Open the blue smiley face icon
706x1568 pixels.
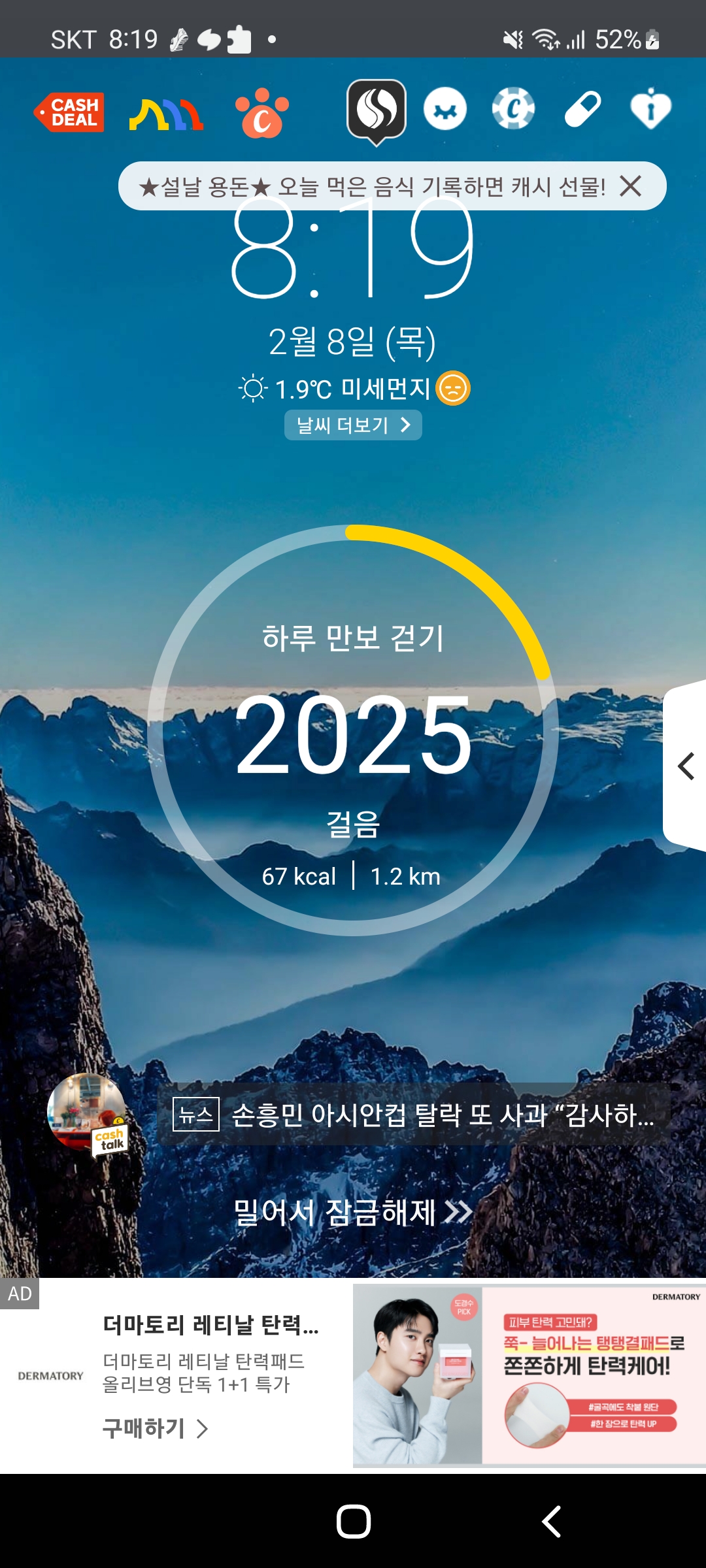[445, 109]
